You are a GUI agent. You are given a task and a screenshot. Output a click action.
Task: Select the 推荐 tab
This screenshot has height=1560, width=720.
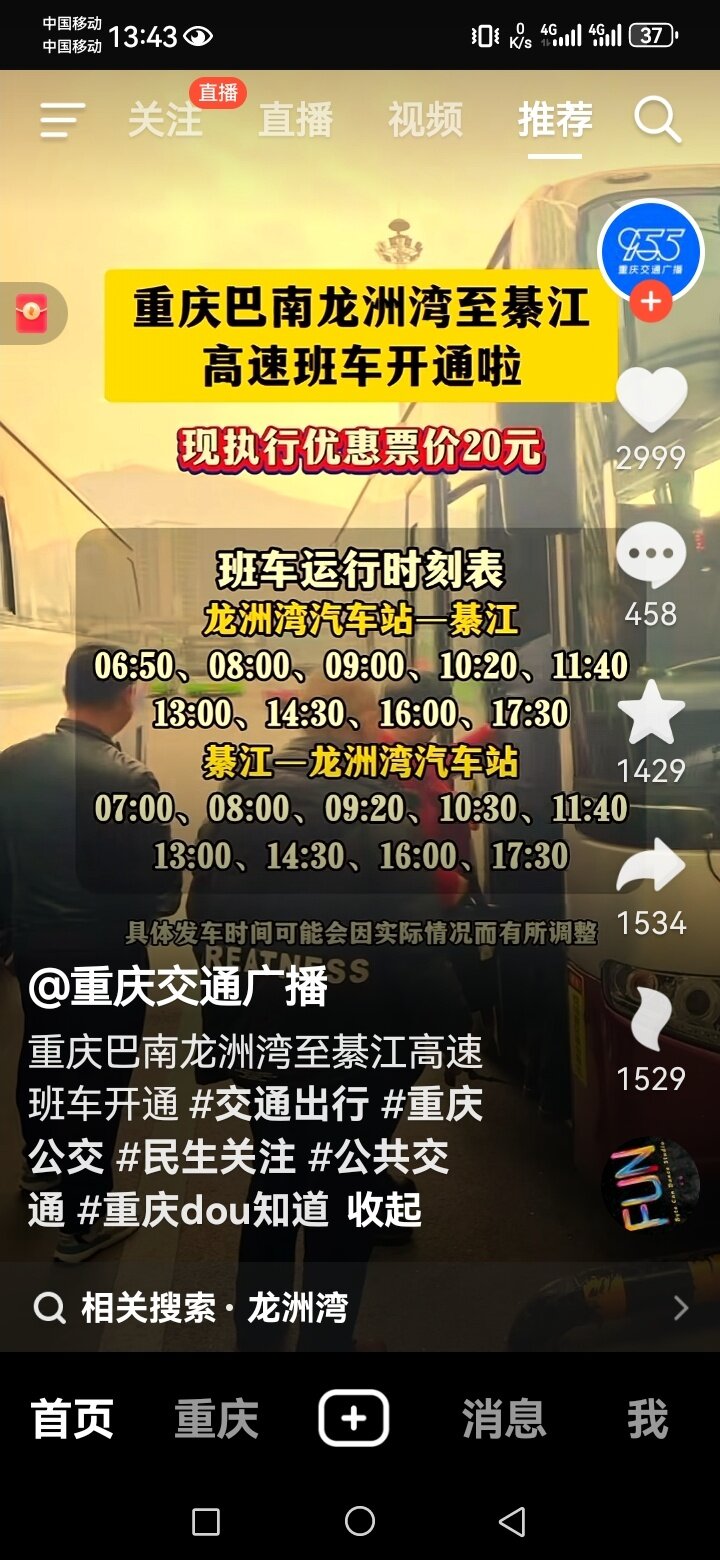click(555, 121)
